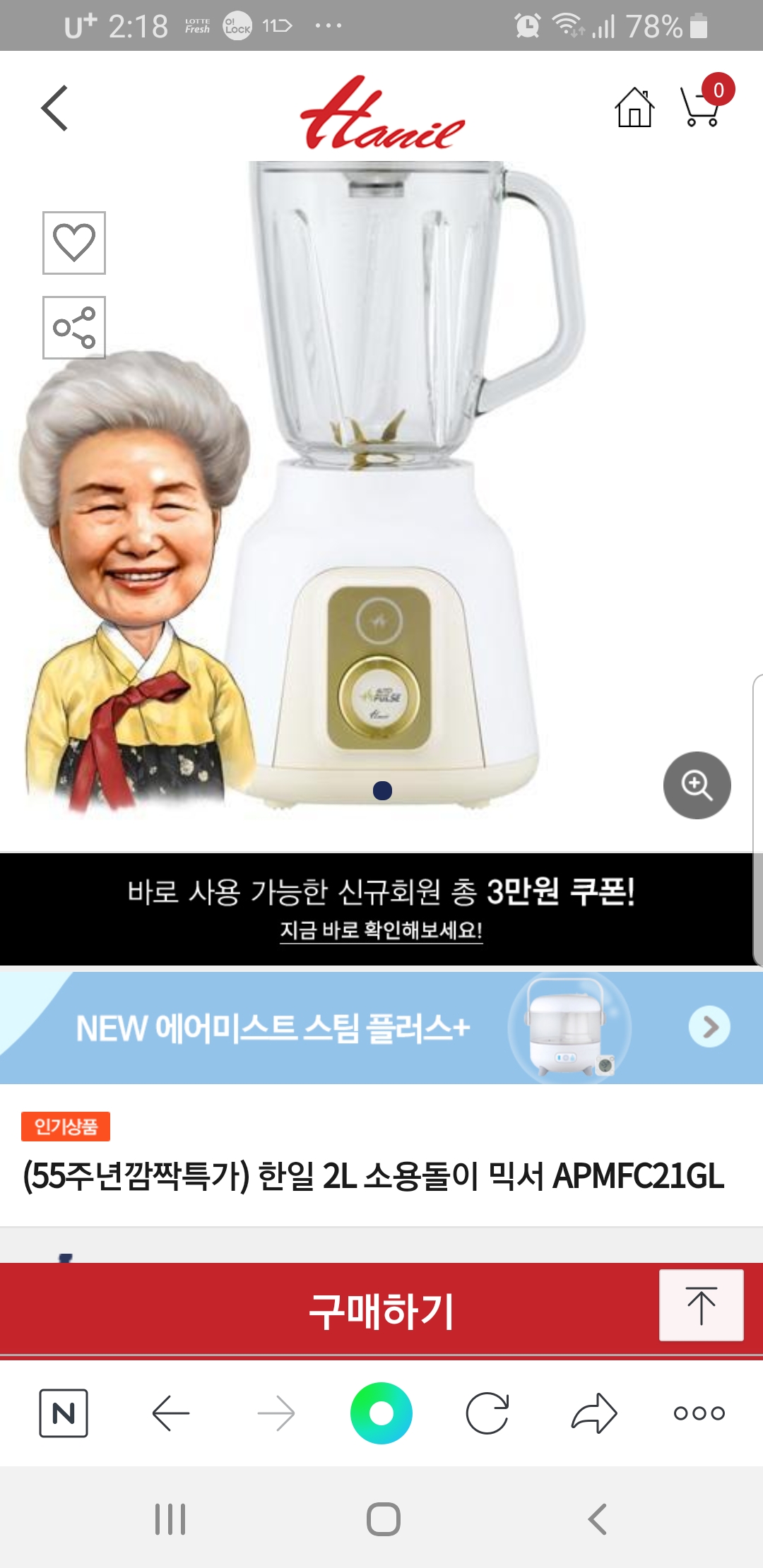The width and height of the screenshot is (763, 1568).
Task: Tap the green Naver search circle
Action: point(381,1413)
